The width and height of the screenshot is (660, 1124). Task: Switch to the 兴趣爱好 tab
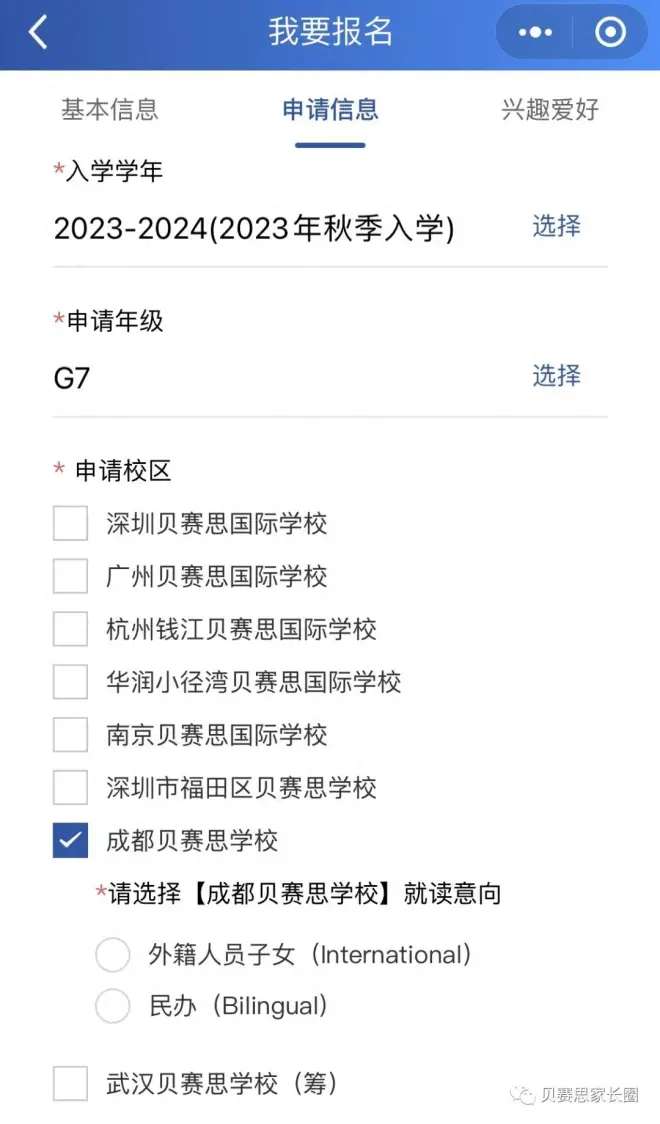[x=549, y=110]
